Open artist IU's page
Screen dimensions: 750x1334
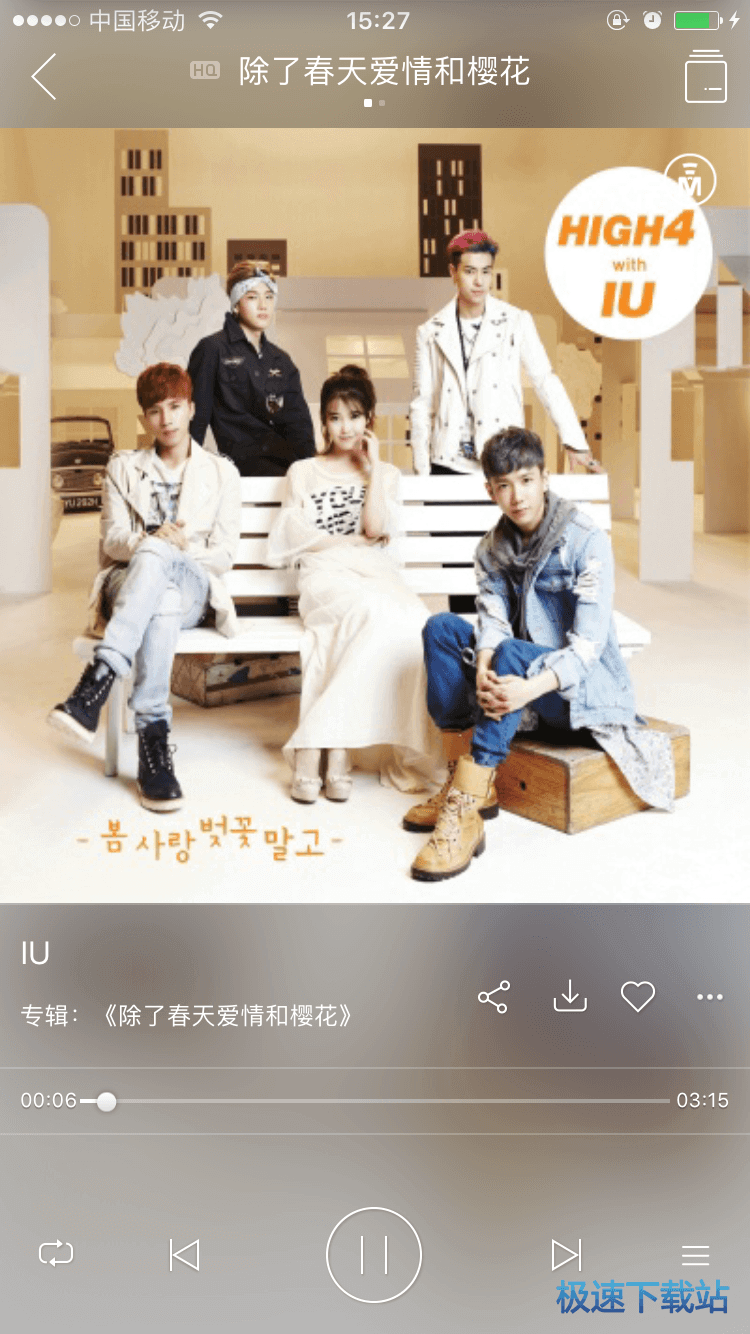pos(35,954)
